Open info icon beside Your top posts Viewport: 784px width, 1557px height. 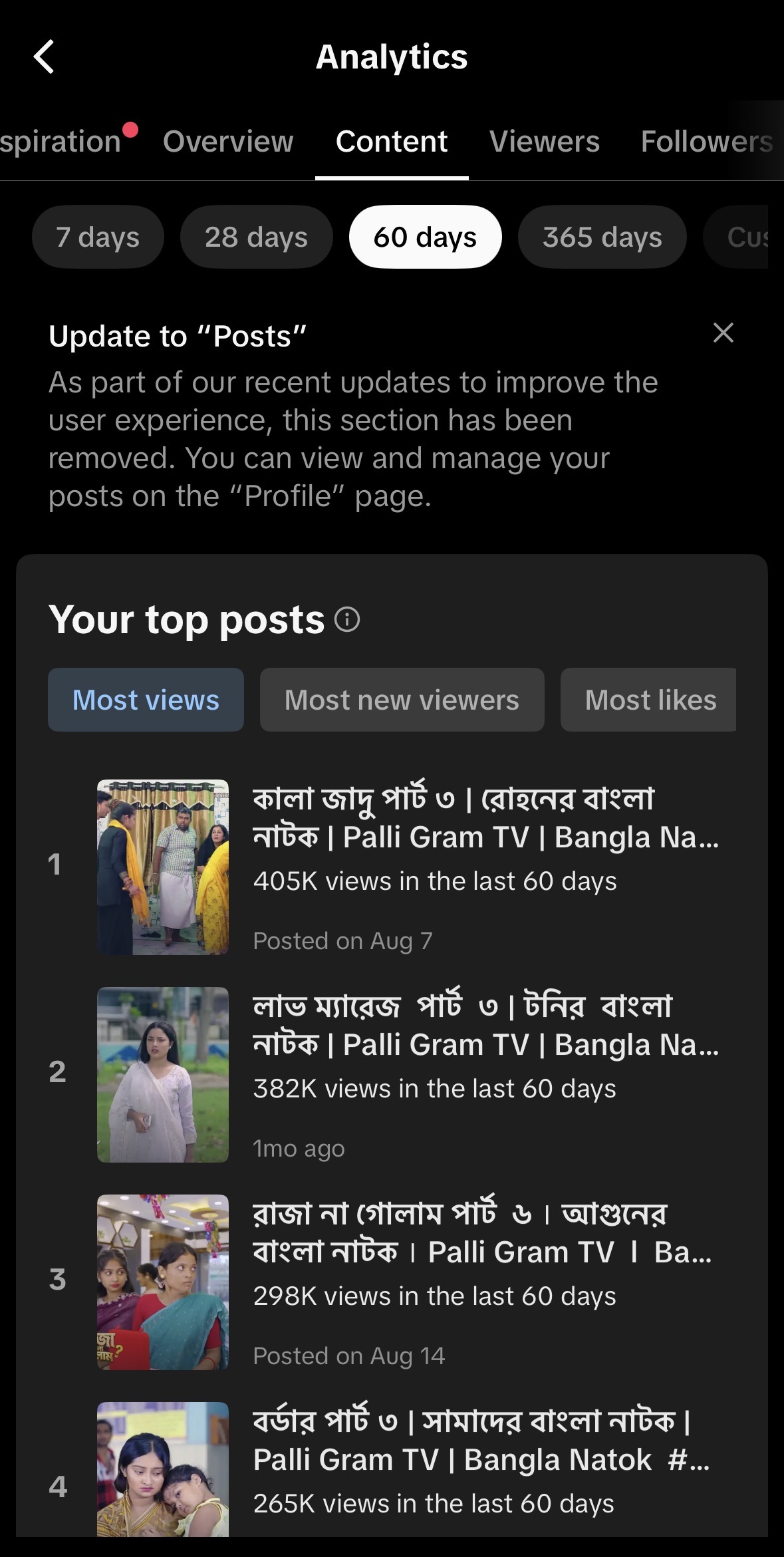pyautogui.click(x=347, y=619)
